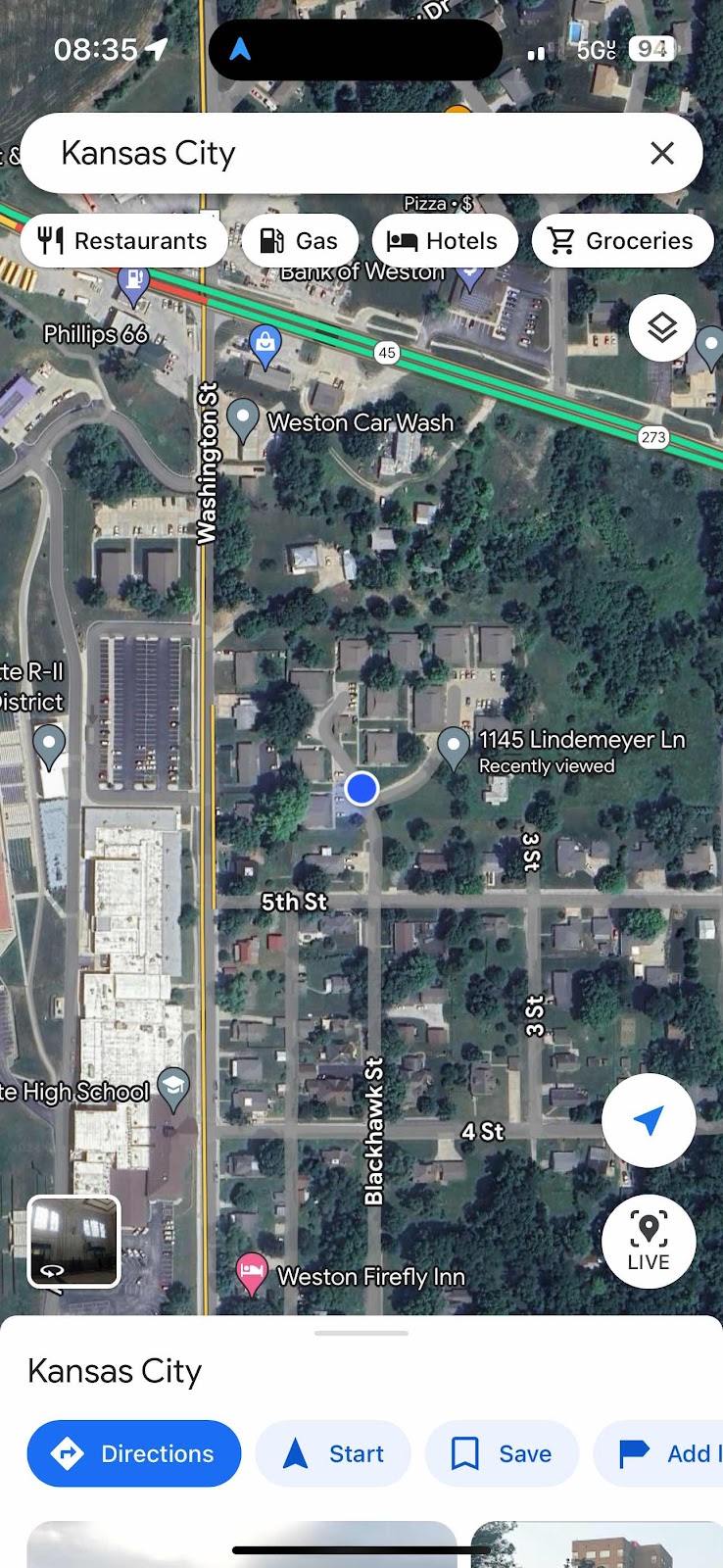Expand the place sheet handle
The width and height of the screenshot is (723, 1568).
click(361, 1333)
